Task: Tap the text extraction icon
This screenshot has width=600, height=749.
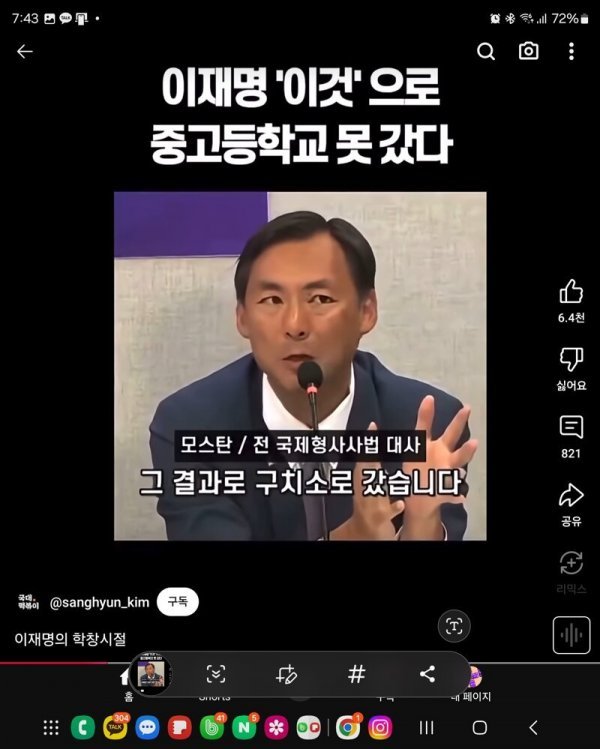Action: 454,626
